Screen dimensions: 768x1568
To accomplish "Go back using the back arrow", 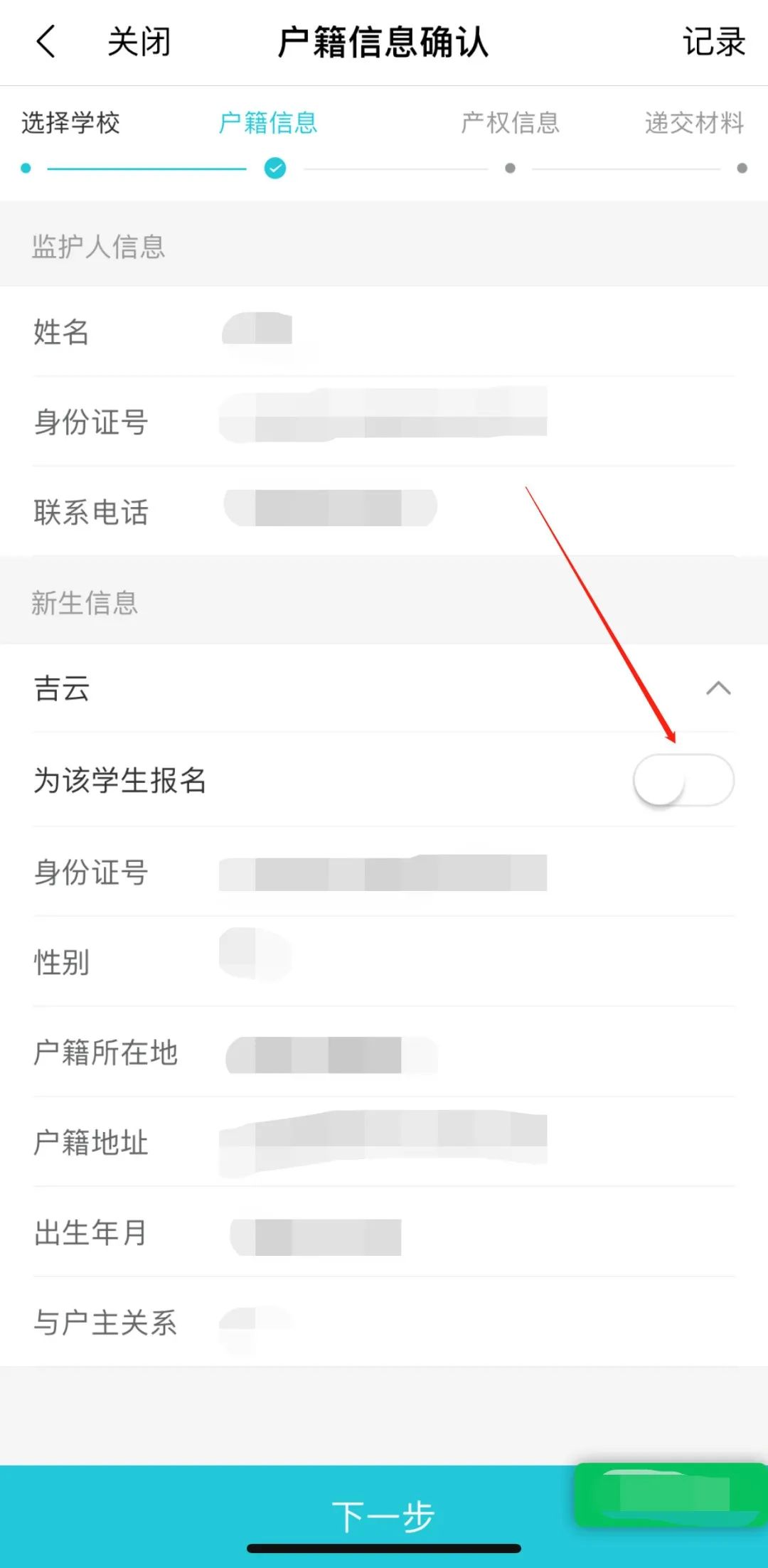I will coord(46,41).
